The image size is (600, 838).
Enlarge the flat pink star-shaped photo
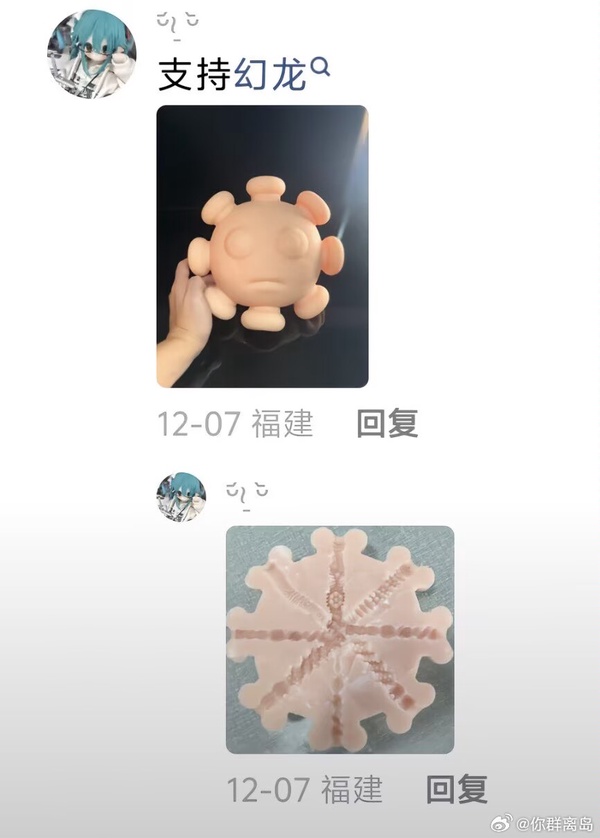click(x=340, y=639)
